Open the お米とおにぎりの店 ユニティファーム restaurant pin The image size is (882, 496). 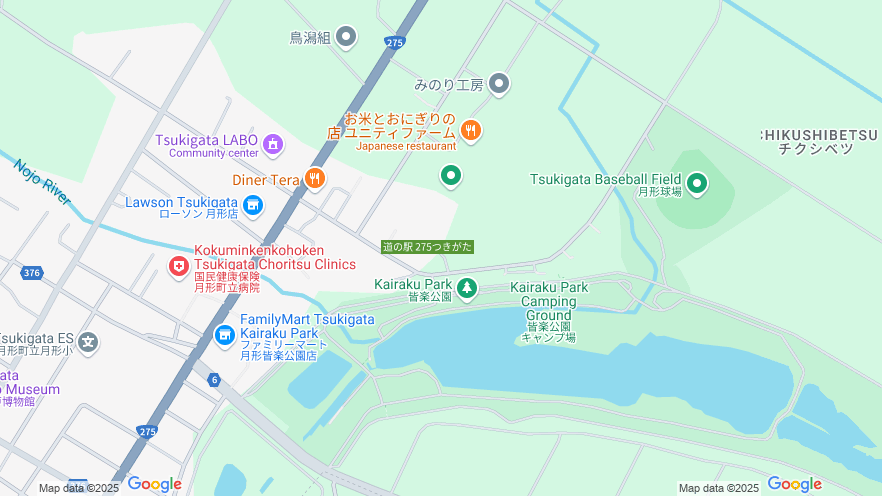(x=471, y=130)
